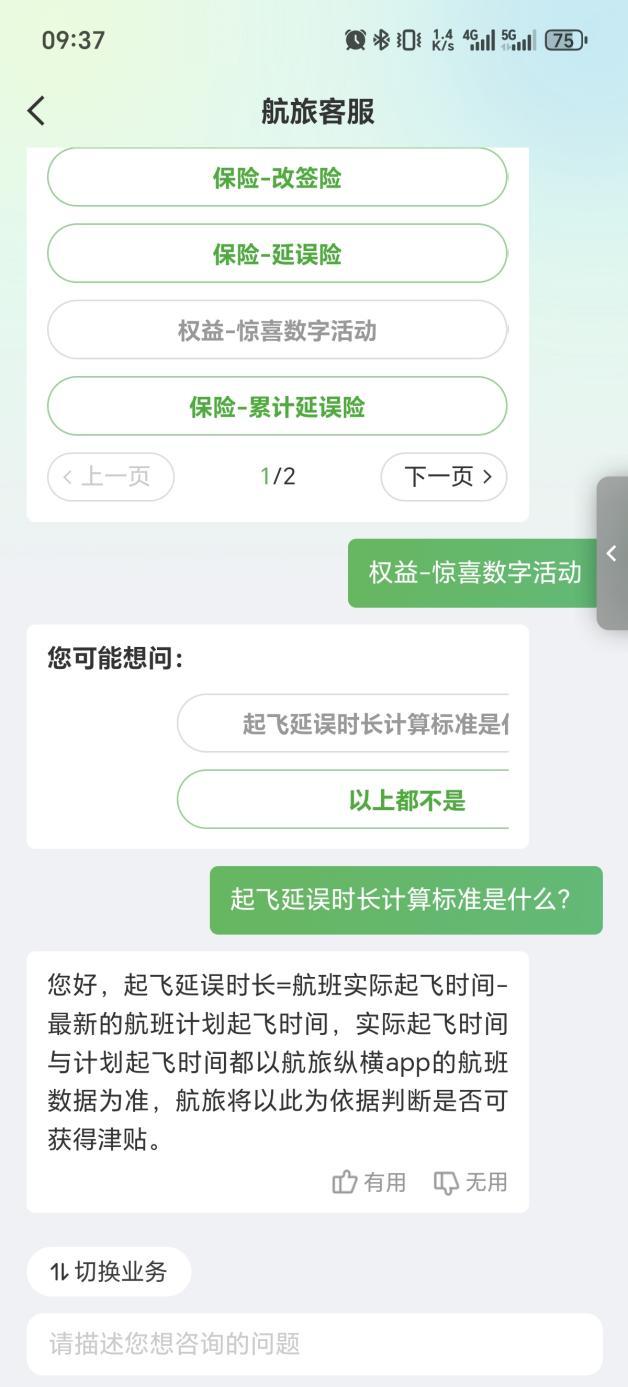Image resolution: width=628 pixels, height=1387 pixels.
Task: Choose 以上都不是
Action: click(345, 800)
